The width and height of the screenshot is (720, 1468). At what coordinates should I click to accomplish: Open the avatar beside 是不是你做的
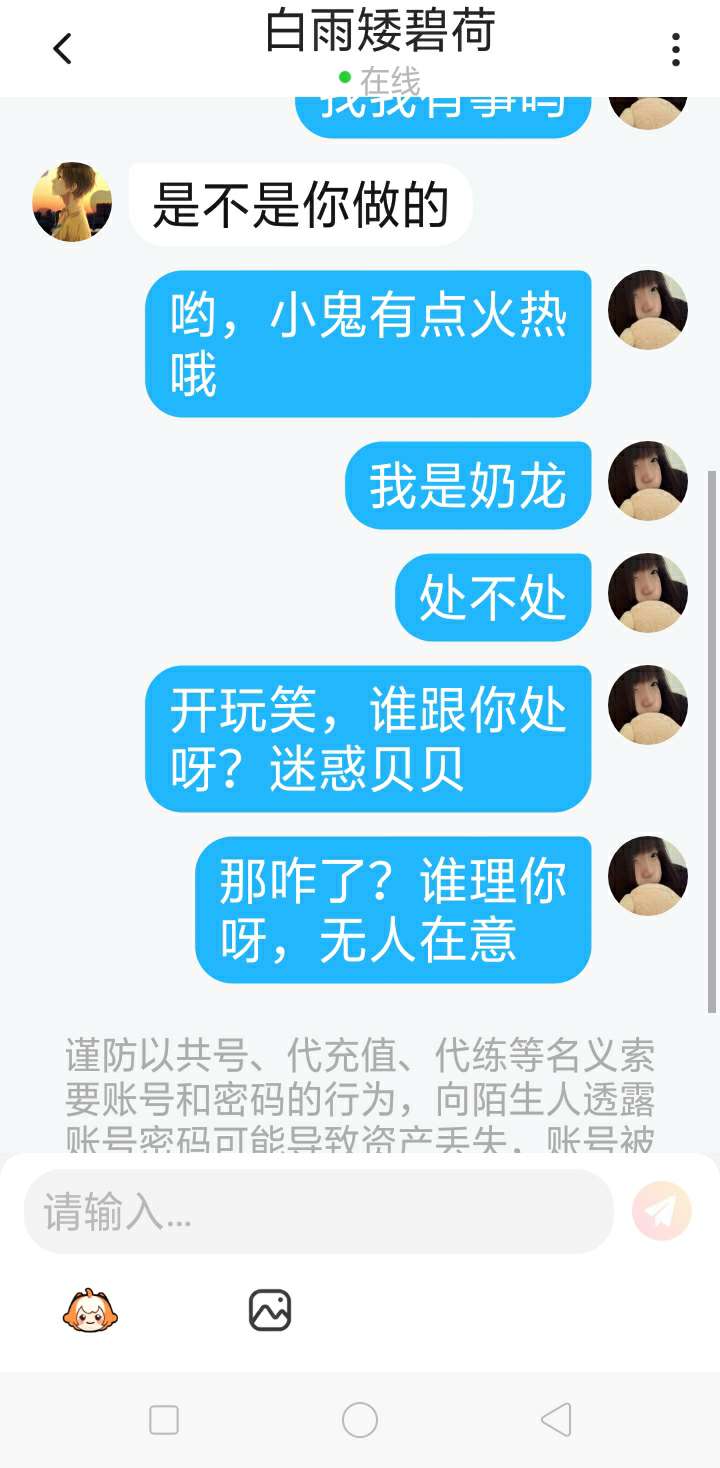(x=72, y=202)
